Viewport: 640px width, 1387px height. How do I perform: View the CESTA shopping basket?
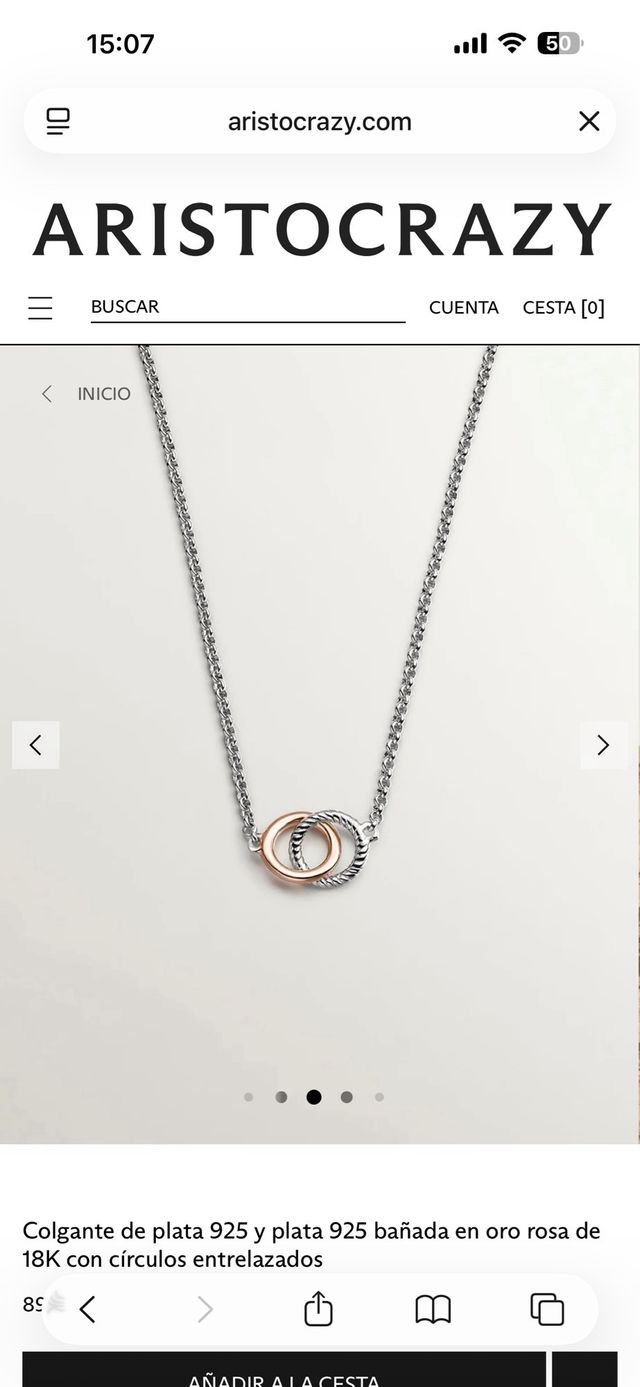coord(563,308)
